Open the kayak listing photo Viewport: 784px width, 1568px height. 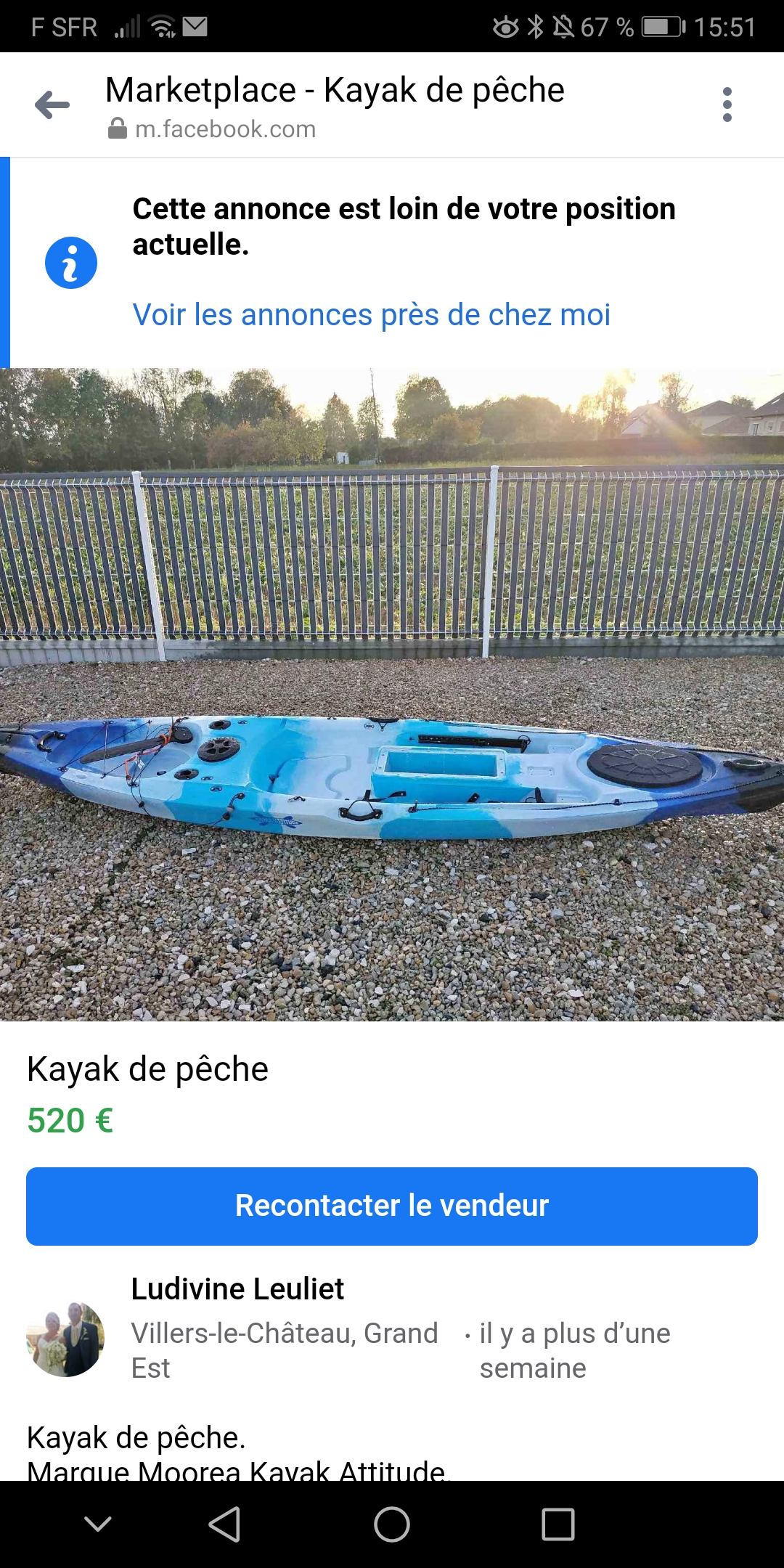tap(392, 694)
